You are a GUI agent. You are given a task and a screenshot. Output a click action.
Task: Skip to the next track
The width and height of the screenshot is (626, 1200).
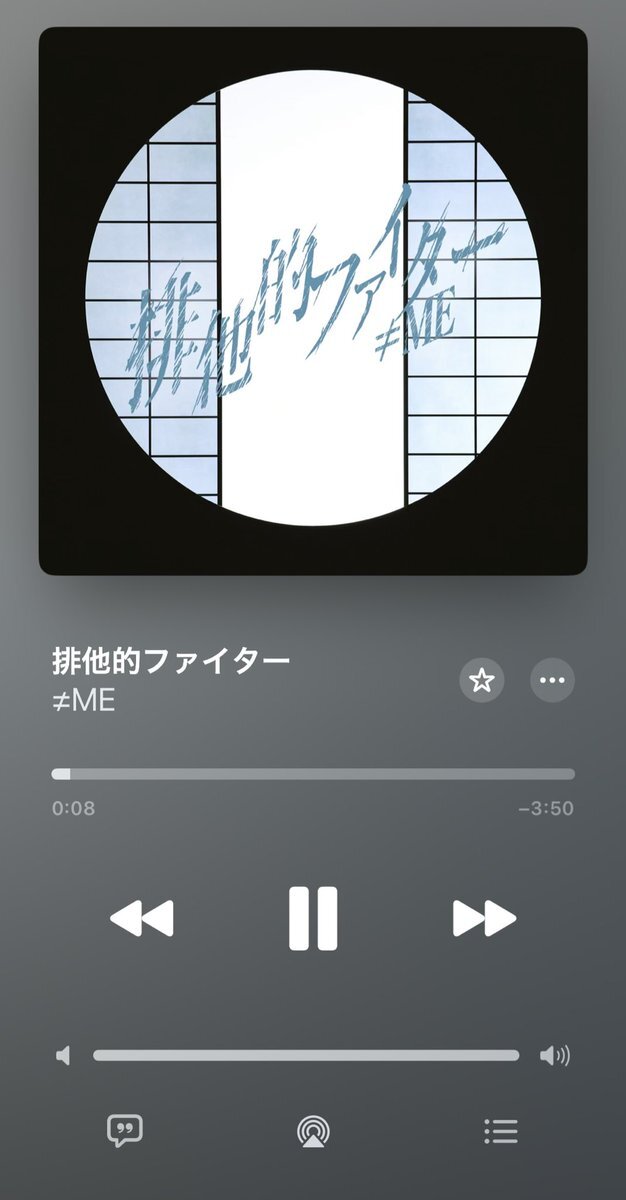point(484,918)
